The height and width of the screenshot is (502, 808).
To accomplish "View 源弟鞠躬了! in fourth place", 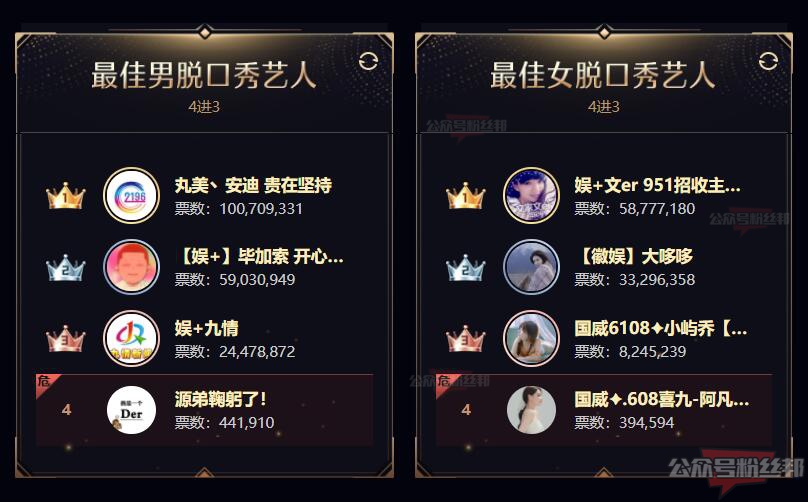I will point(220,400).
